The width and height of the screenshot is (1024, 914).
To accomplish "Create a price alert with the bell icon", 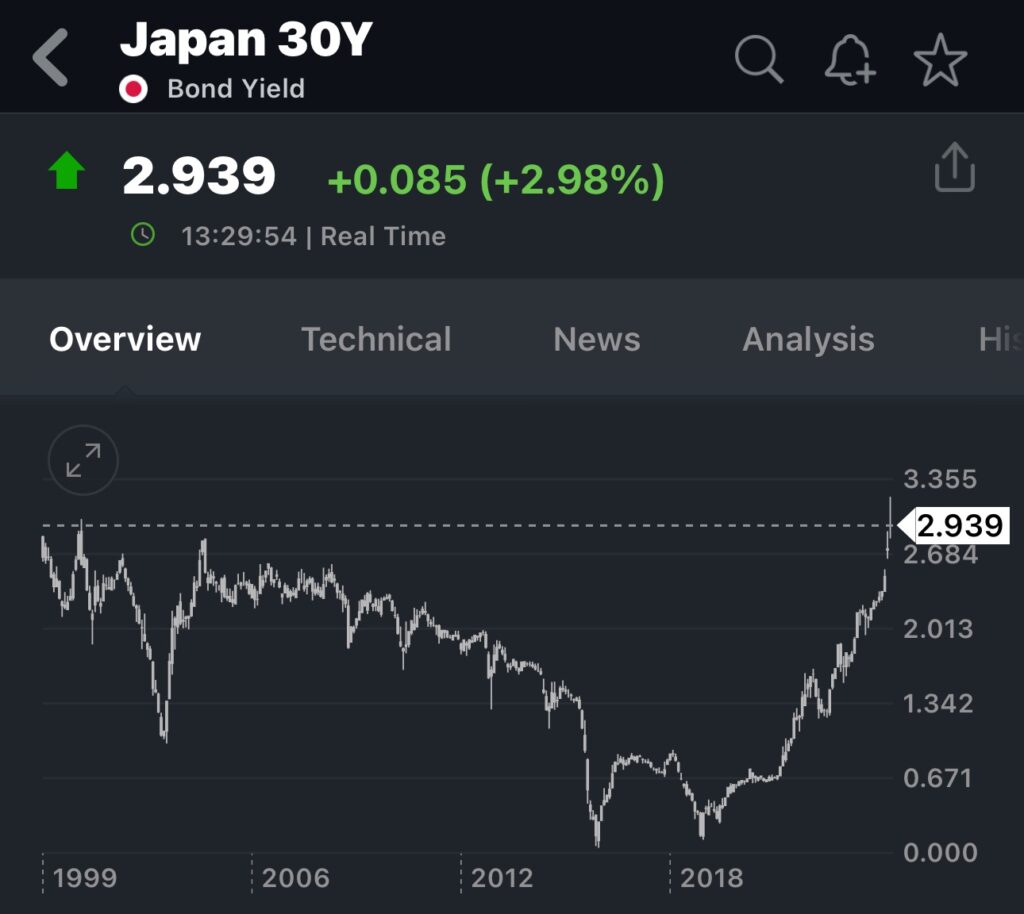I will coord(849,61).
